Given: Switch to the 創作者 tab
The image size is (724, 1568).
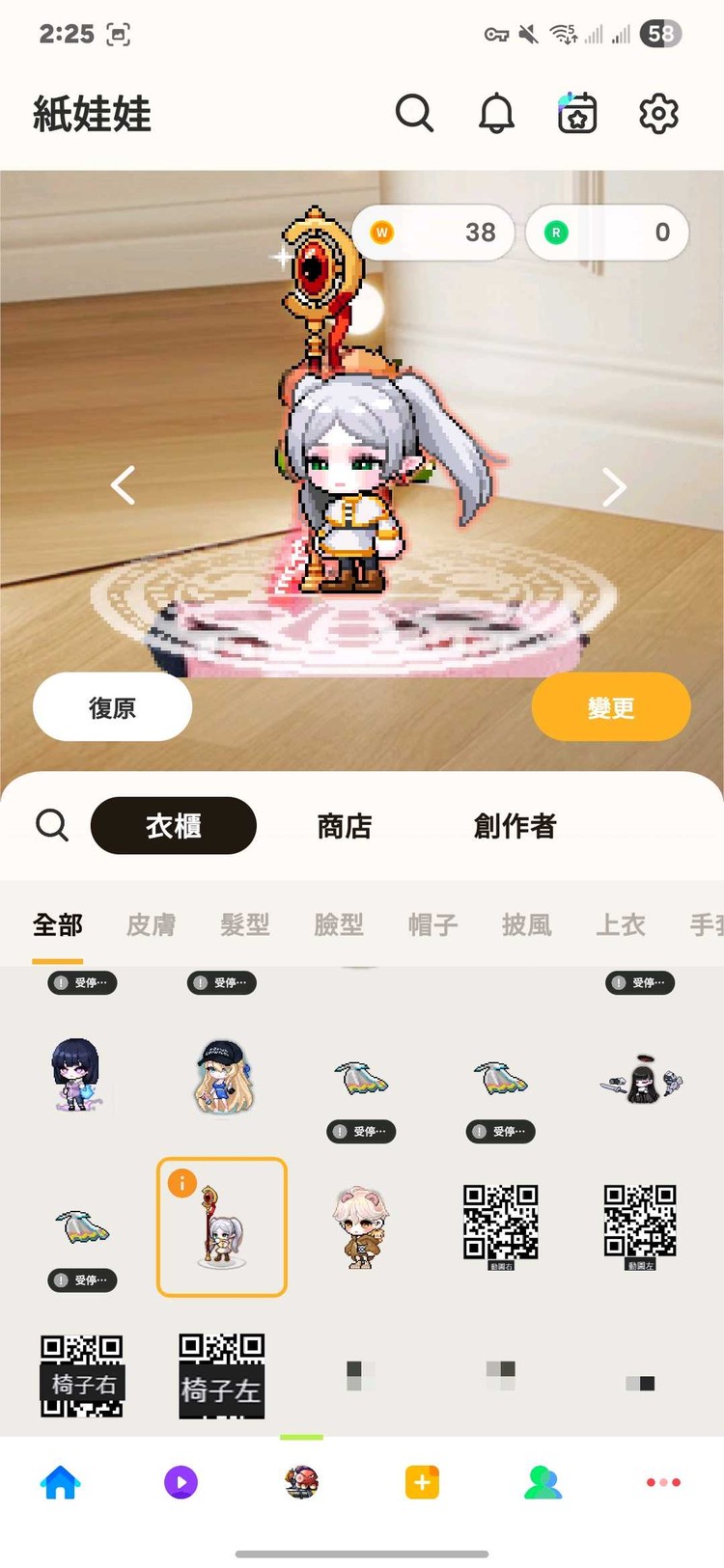Looking at the screenshot, I should click(x=515, y=826).
